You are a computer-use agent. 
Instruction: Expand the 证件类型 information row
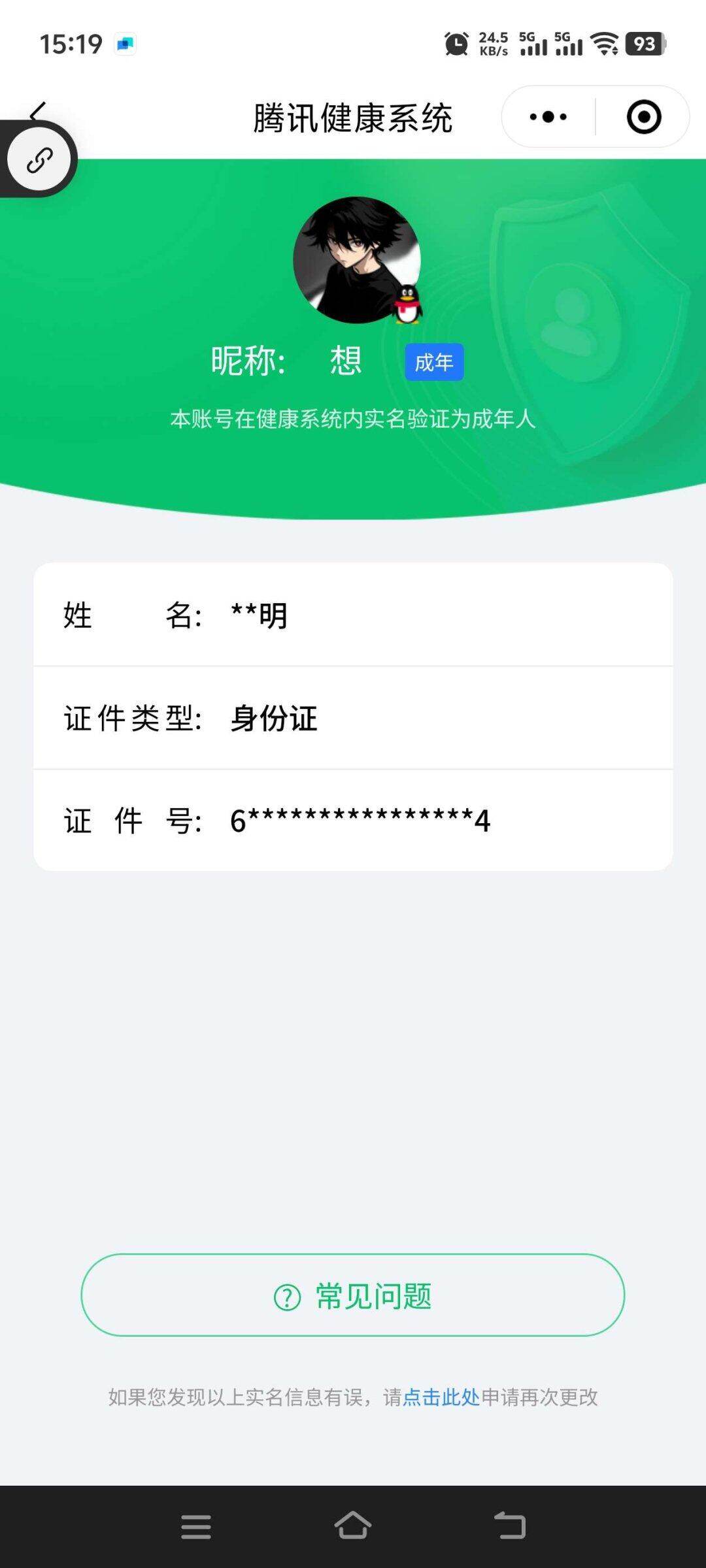[353, 719]
